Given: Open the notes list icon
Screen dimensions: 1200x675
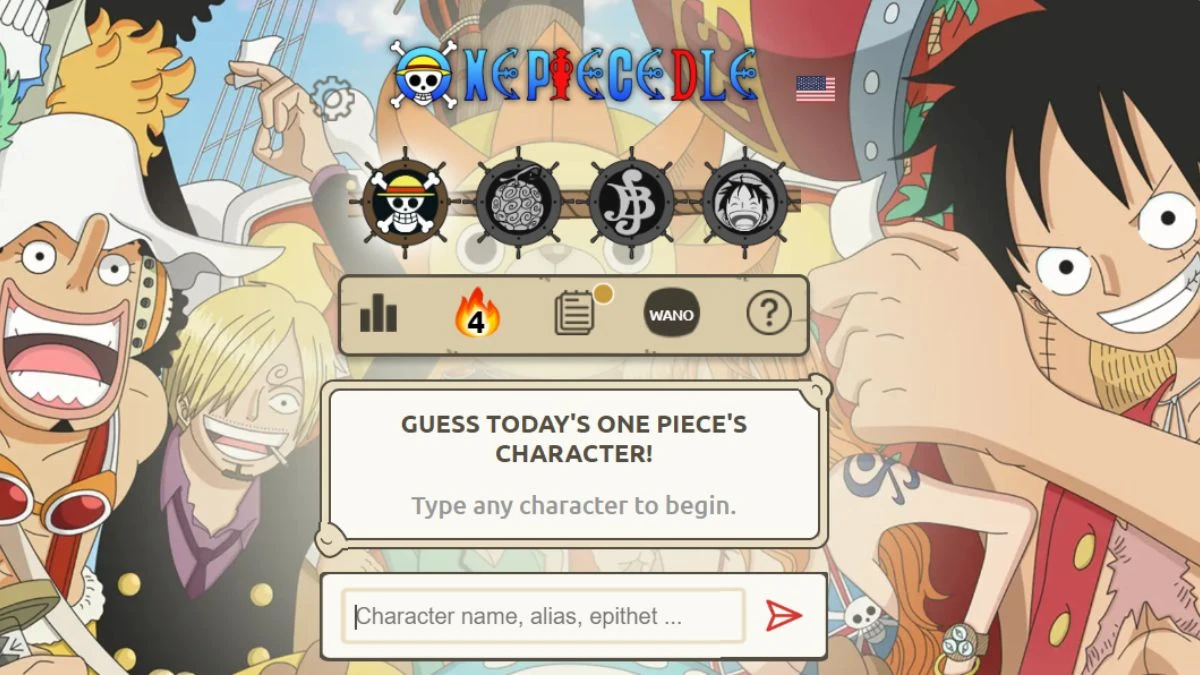Looking at the screenshot, I should 575,314.
